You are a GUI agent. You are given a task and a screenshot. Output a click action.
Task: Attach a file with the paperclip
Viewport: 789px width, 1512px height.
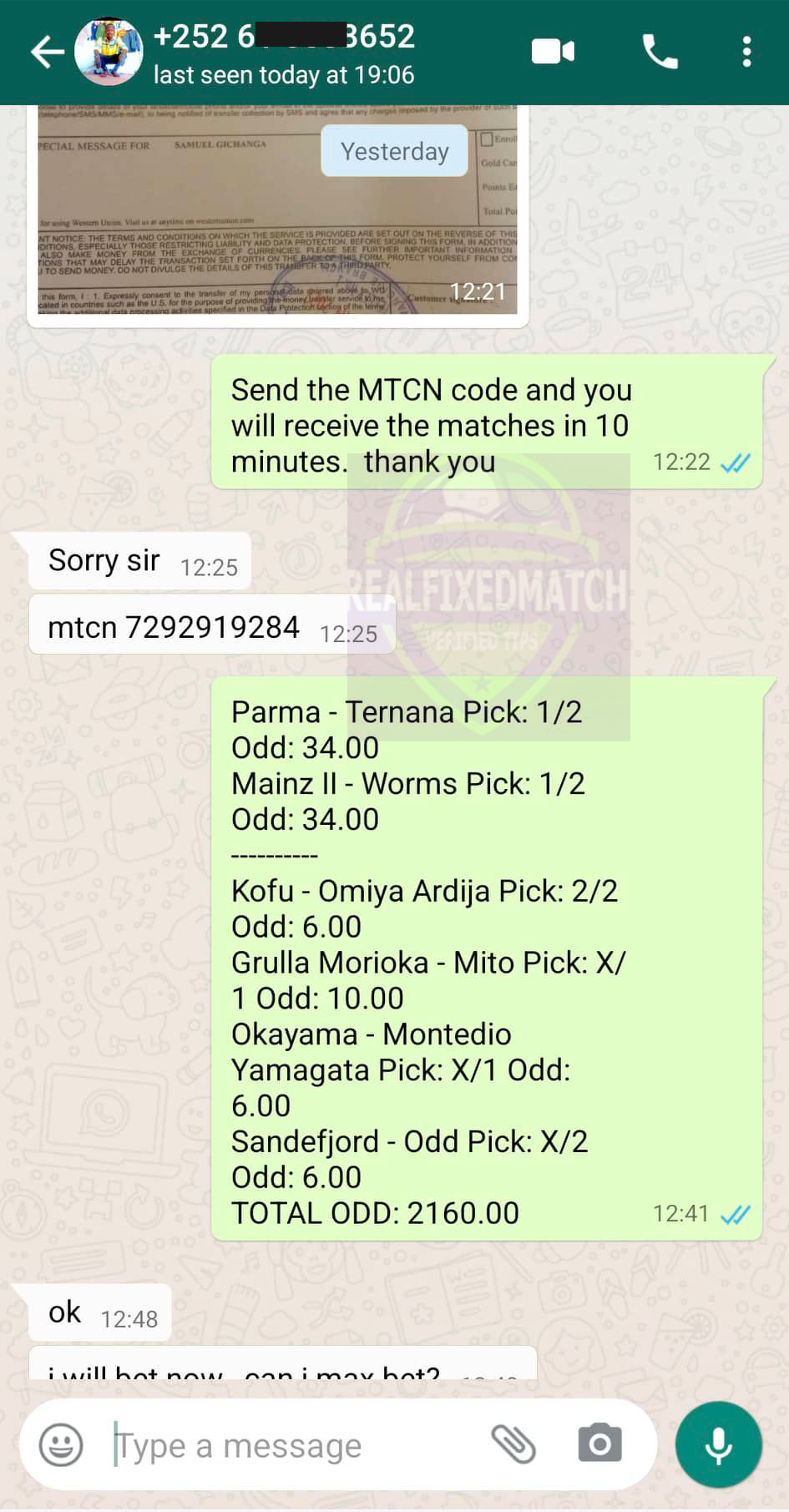point(513,1444)
